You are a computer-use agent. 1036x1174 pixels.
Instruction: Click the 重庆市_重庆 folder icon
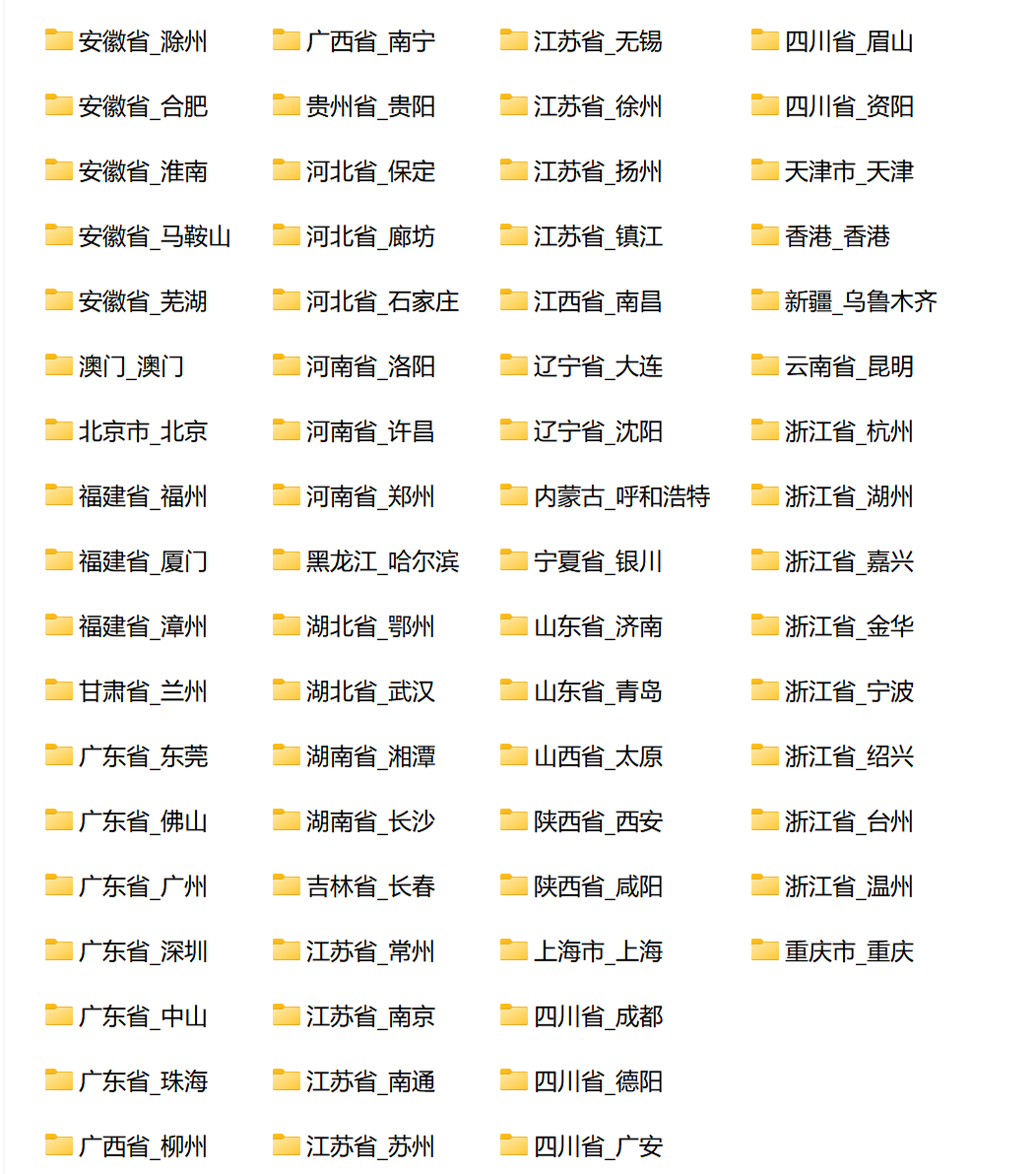pyautogui.click(x=764, y=950)
